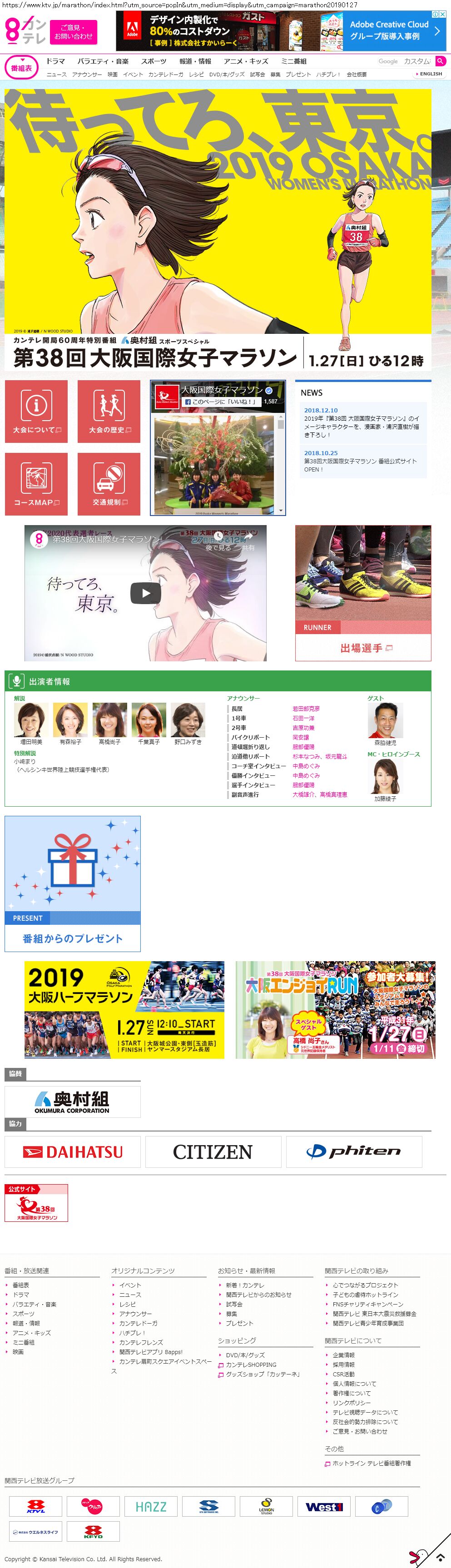Open 大会について info tile

36,412
